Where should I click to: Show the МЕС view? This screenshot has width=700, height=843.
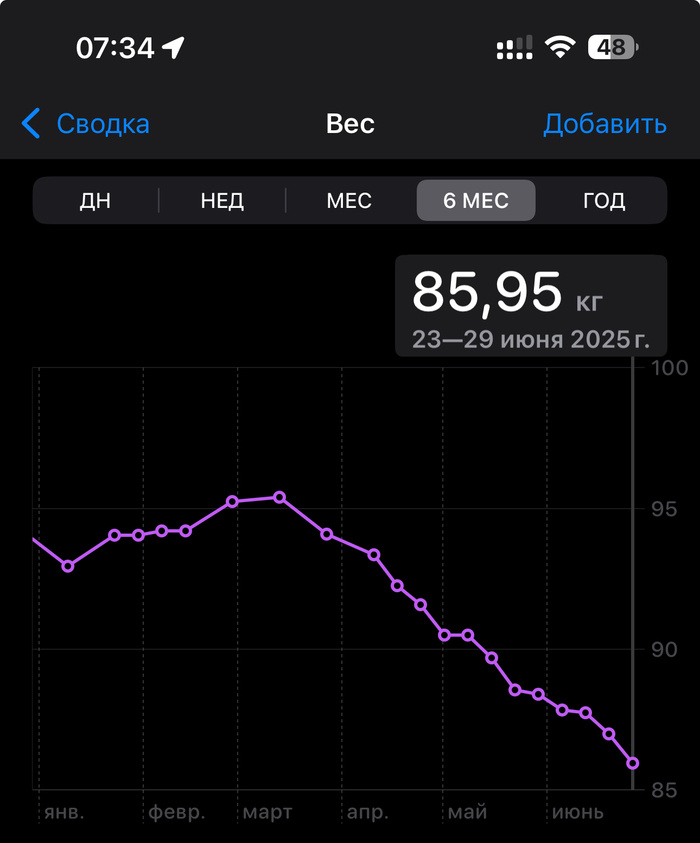349,201
